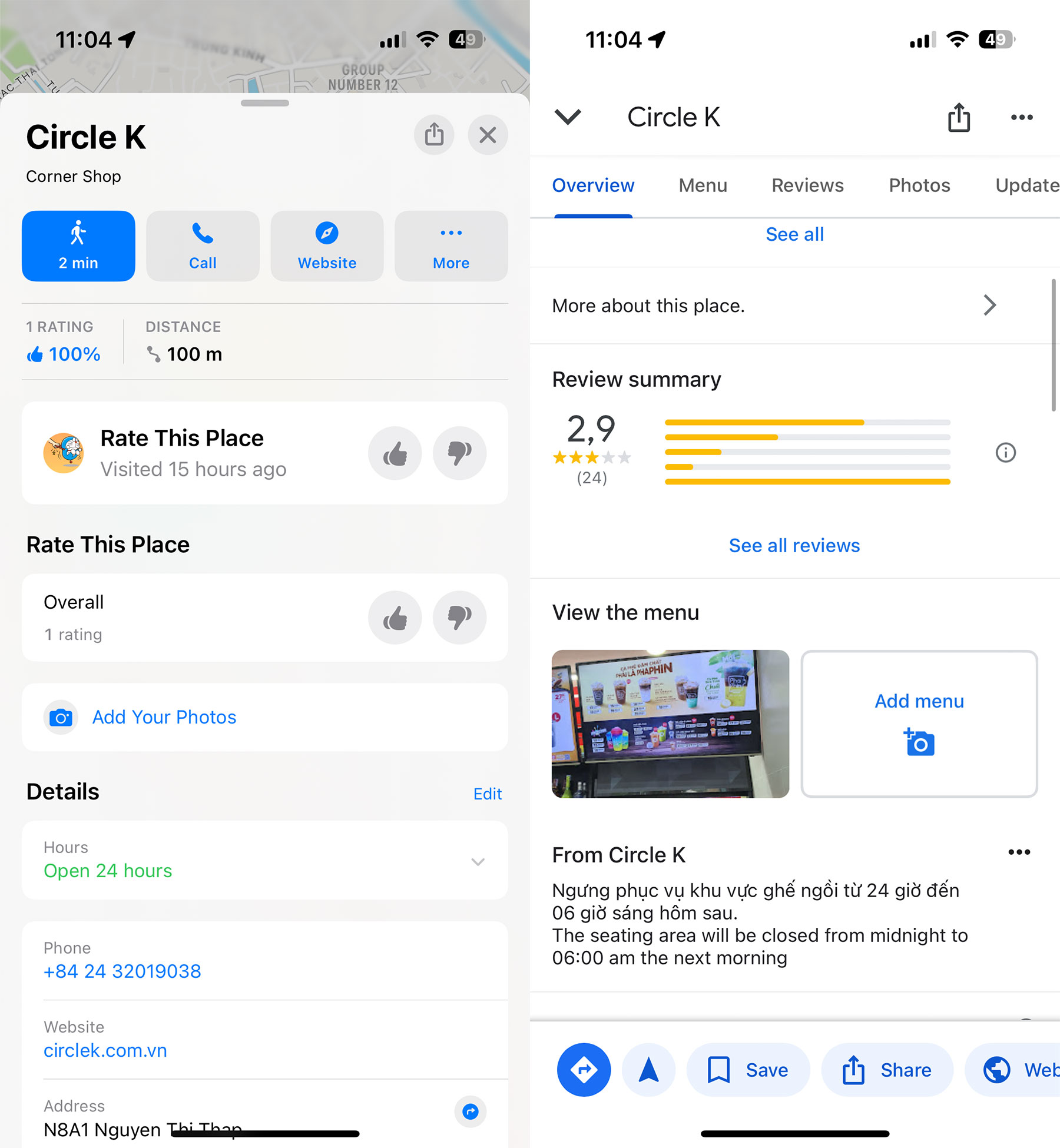Screen dimensions: 1060x1148
Task: Give a thumbs down in the Overall row
Action: point(459,618)
